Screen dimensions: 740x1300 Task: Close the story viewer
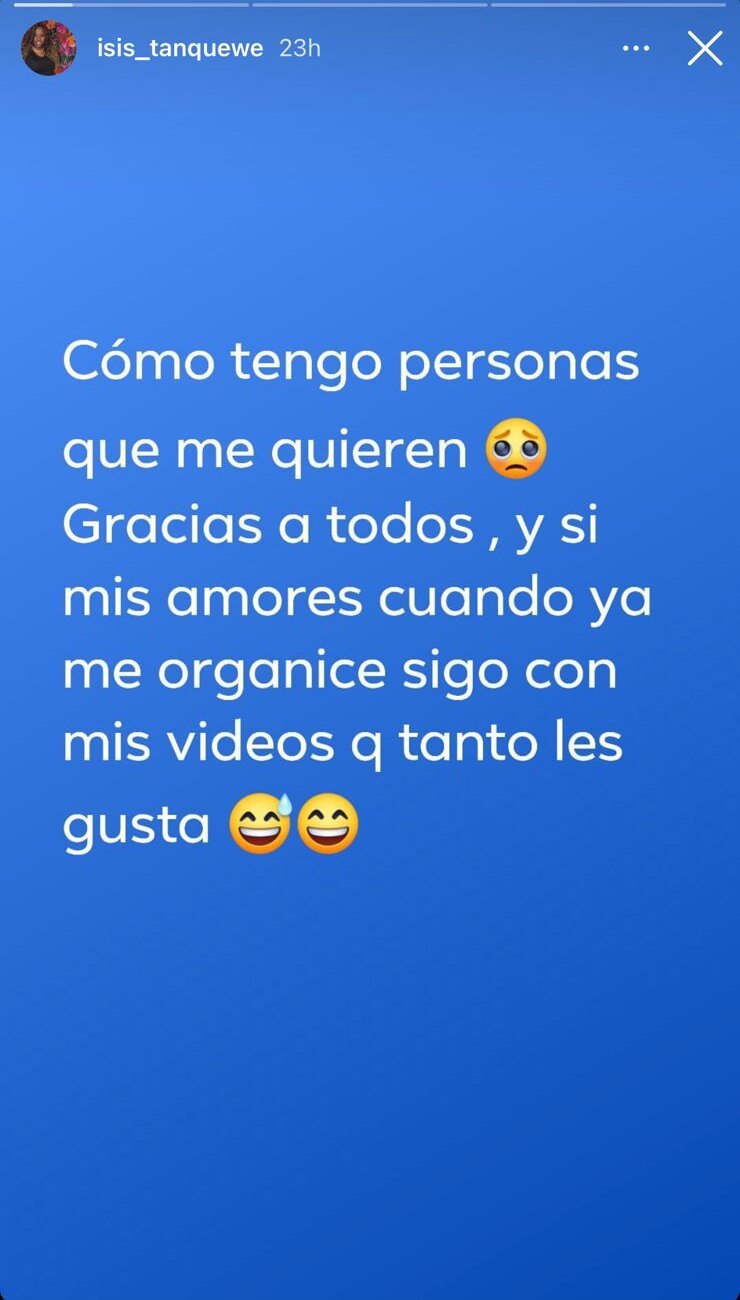click(x=704, y=48)
